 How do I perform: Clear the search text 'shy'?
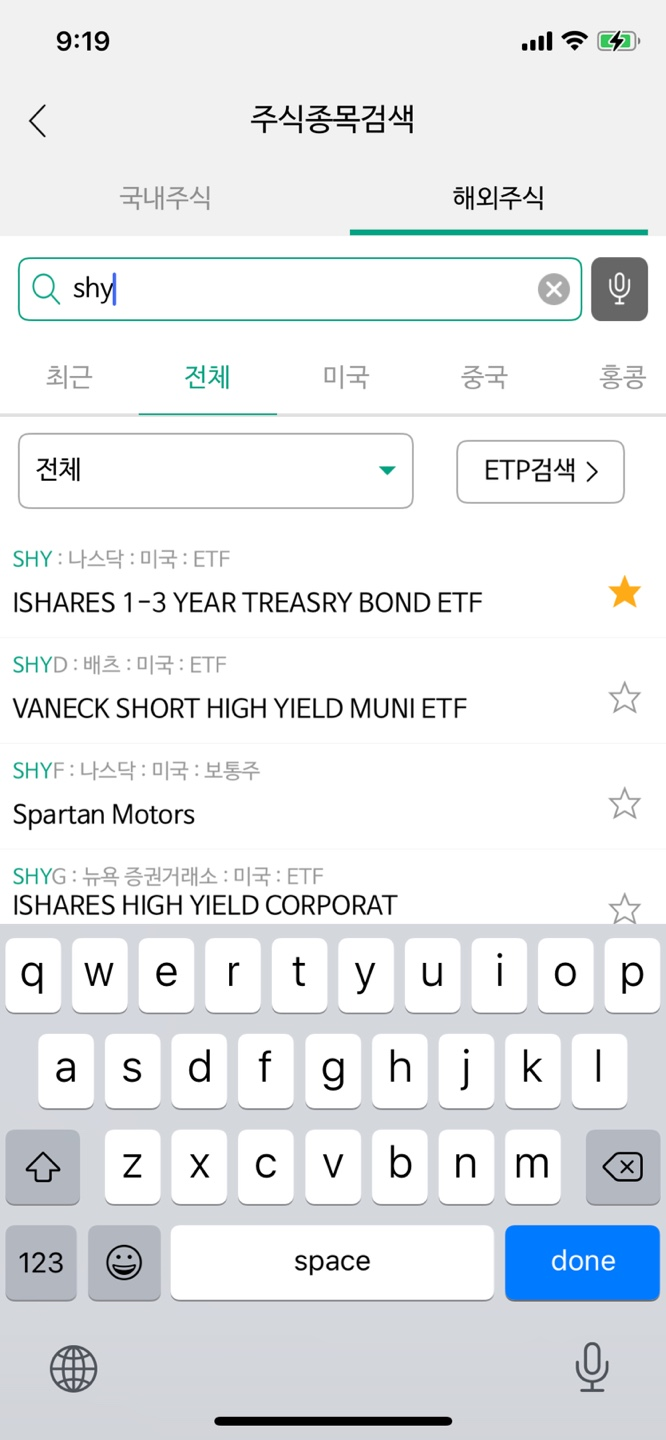click(x=553, y=289)
